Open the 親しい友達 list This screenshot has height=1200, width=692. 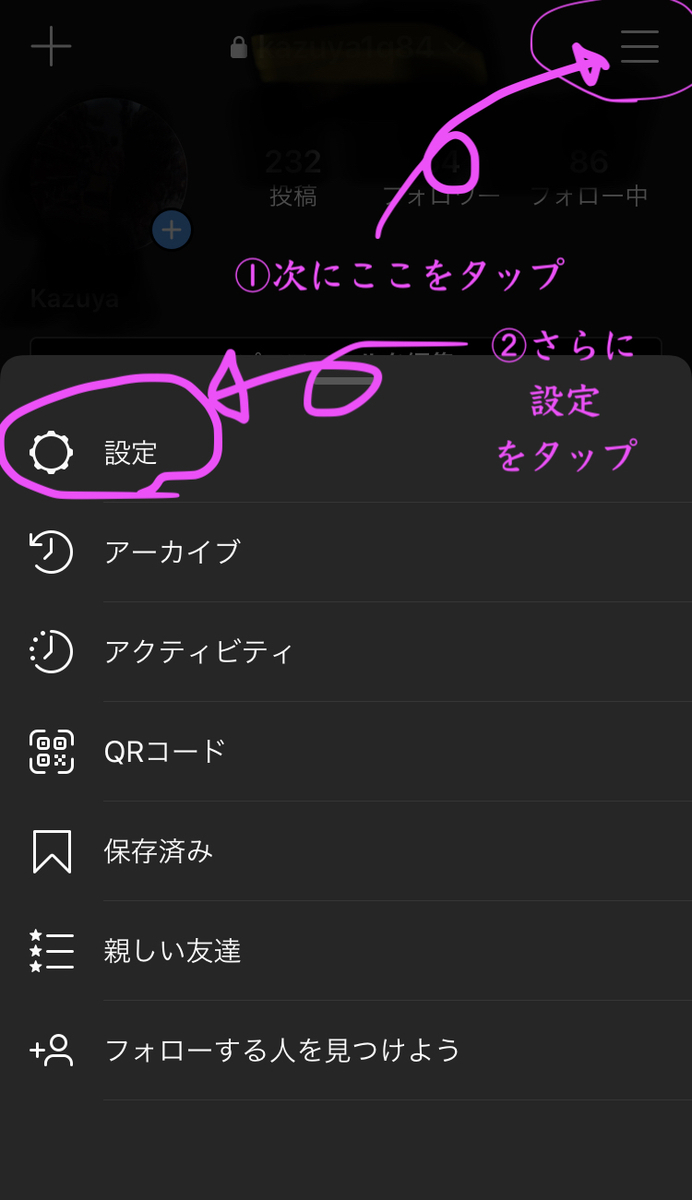coord(346,950)
